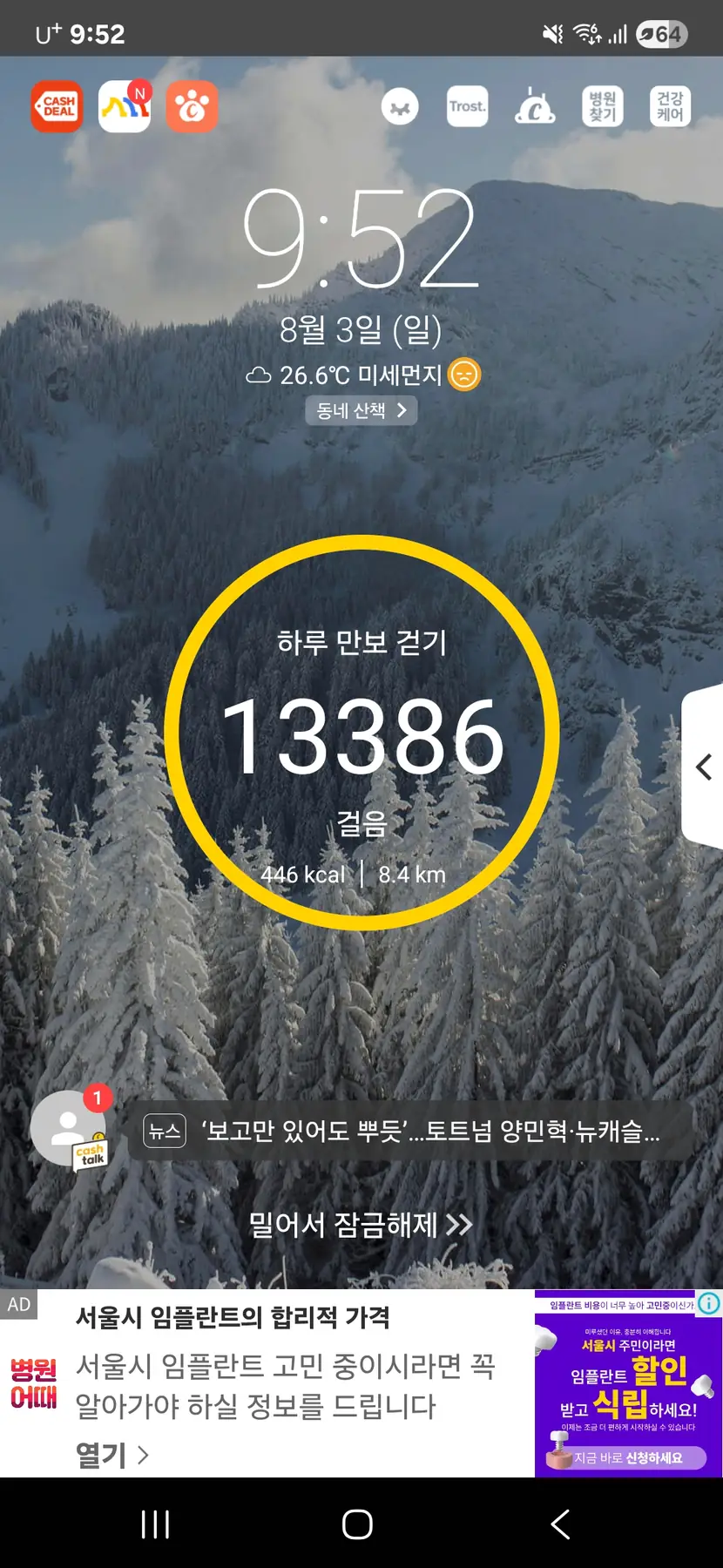Screen dimensions: 723x1568
Task: Open the ad info icon
Action: click(709, 1303)
